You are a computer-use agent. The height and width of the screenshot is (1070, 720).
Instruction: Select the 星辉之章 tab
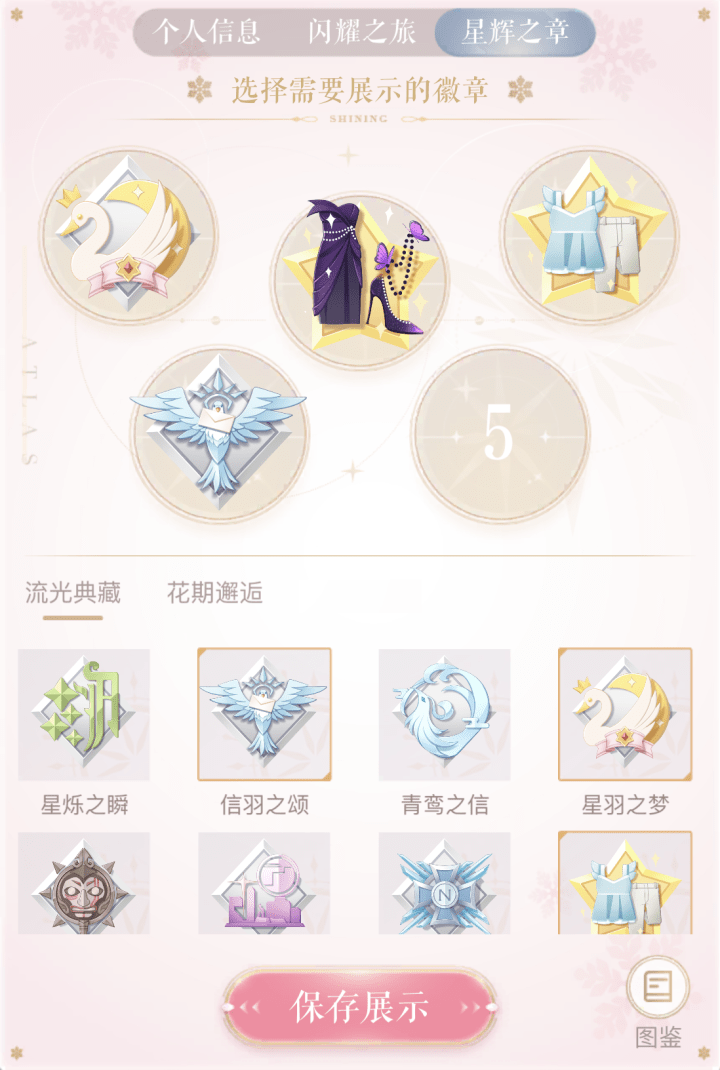point(515,32)
